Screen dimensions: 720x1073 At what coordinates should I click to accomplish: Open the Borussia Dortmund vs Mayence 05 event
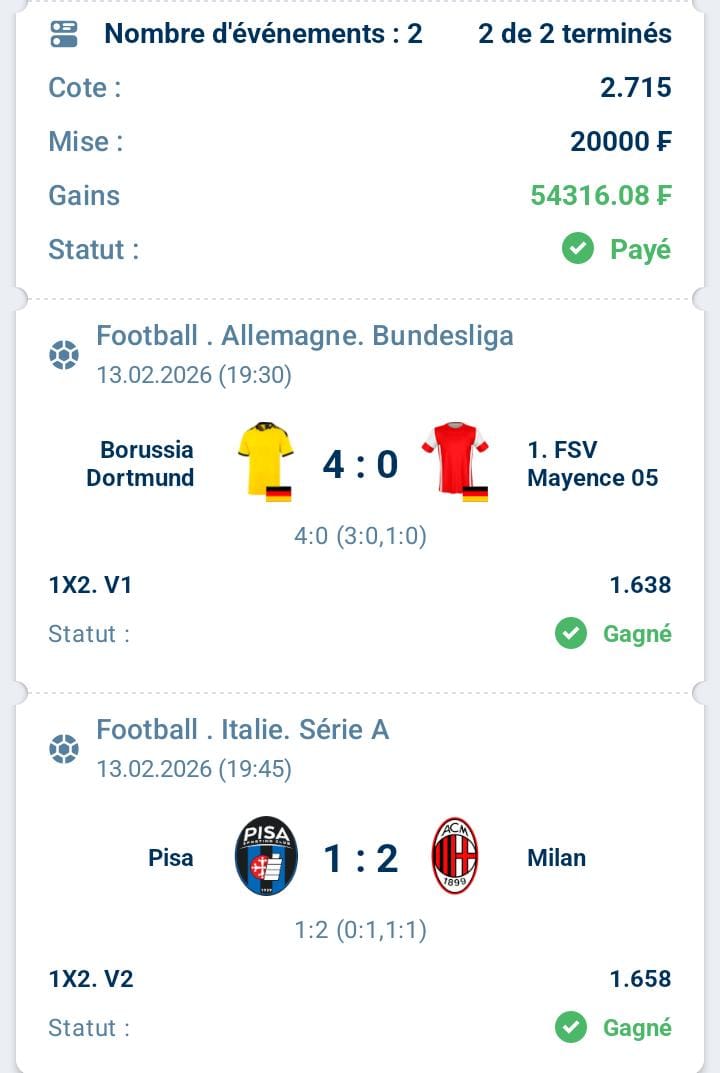[360, 465]
